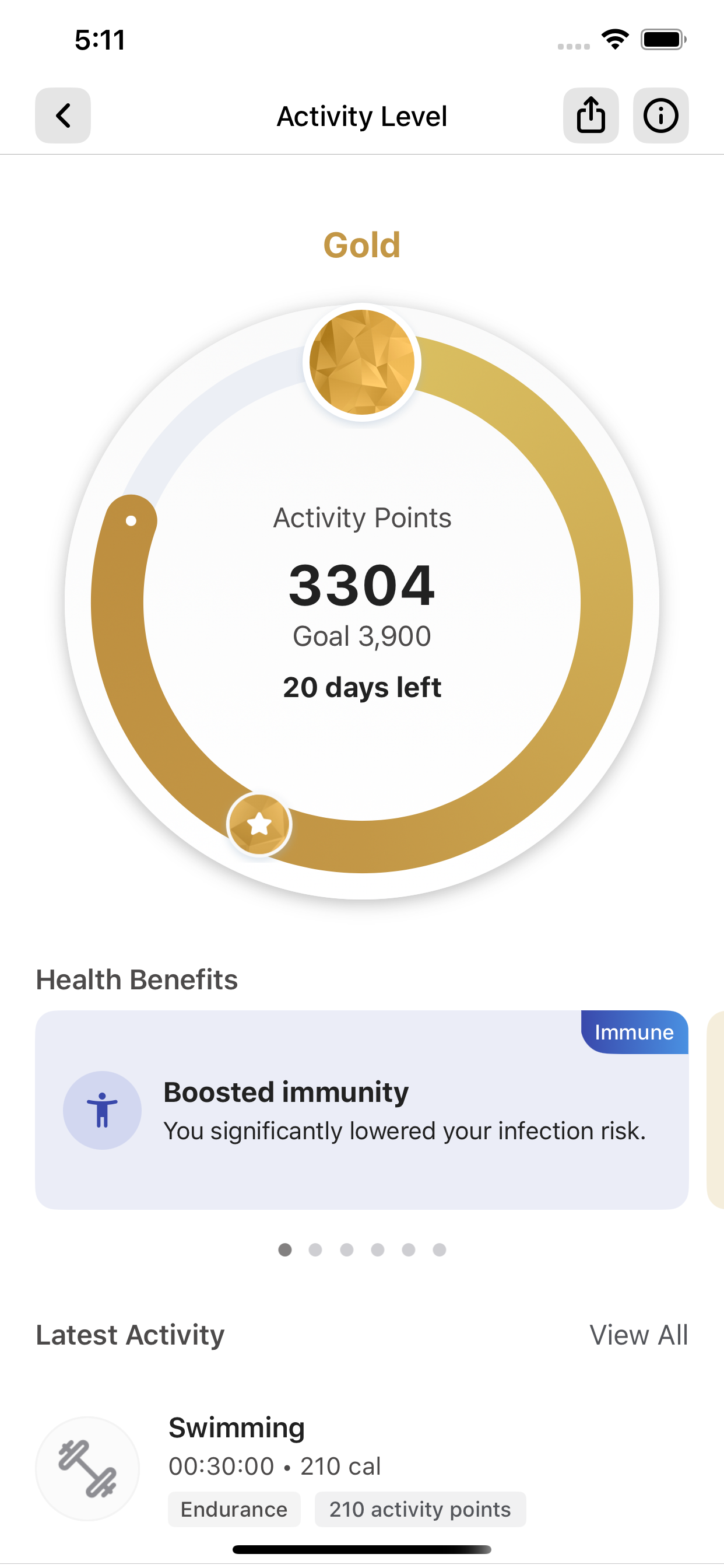Select the last pagination dot under the card

click(439, 1249)
